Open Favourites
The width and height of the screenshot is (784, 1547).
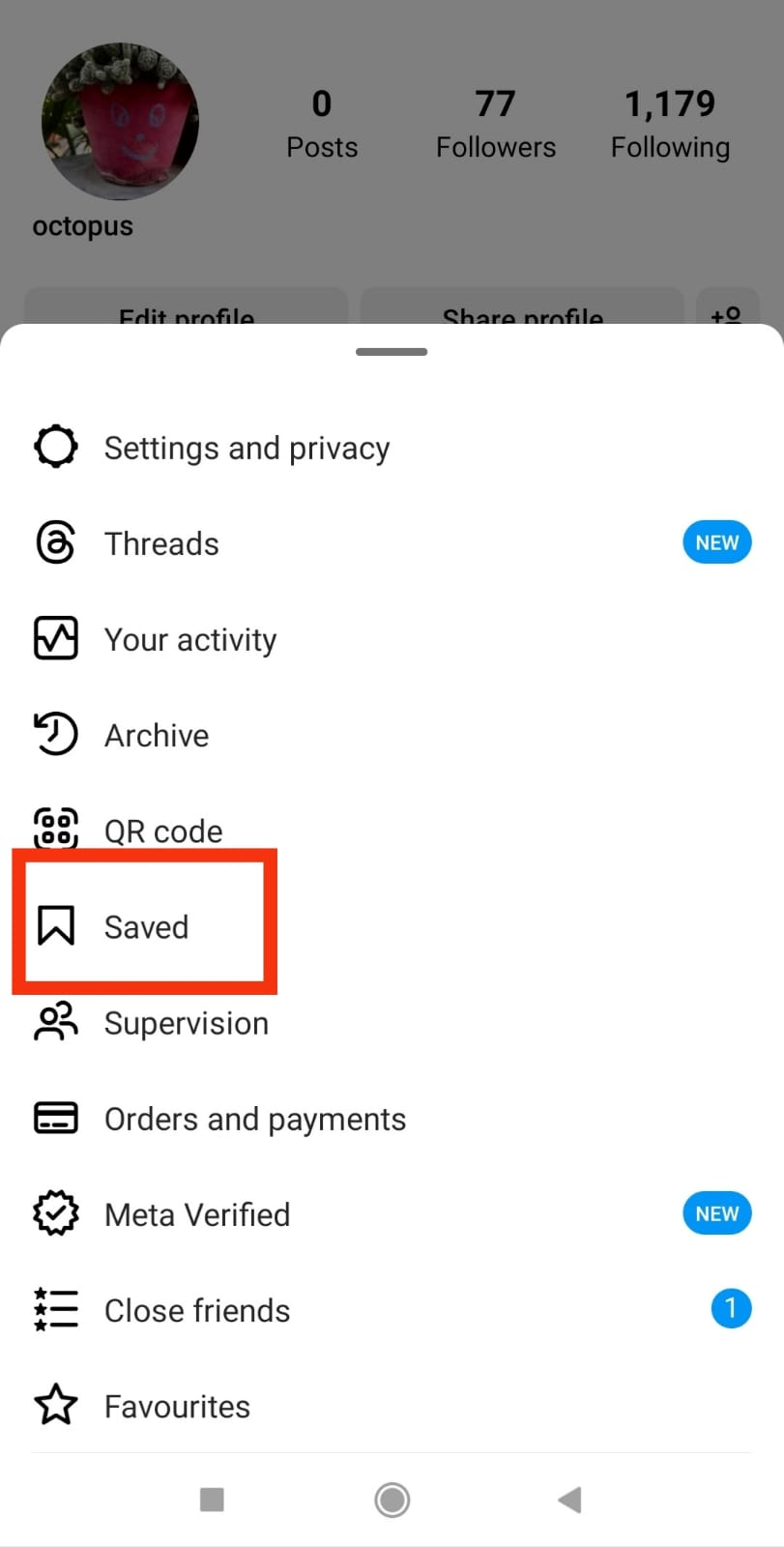[x=177, y=1406]
